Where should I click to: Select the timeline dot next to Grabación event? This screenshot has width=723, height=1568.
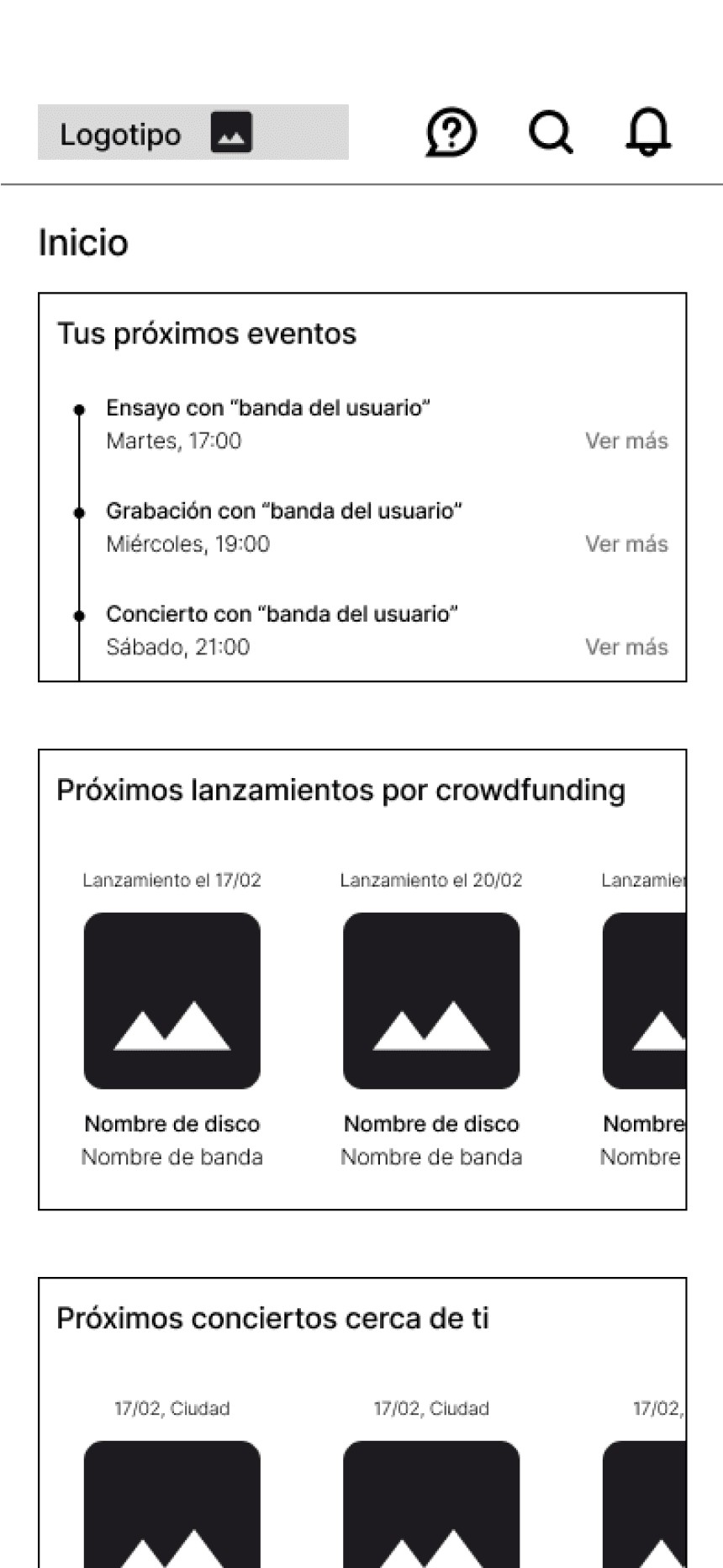coord(80,511)
